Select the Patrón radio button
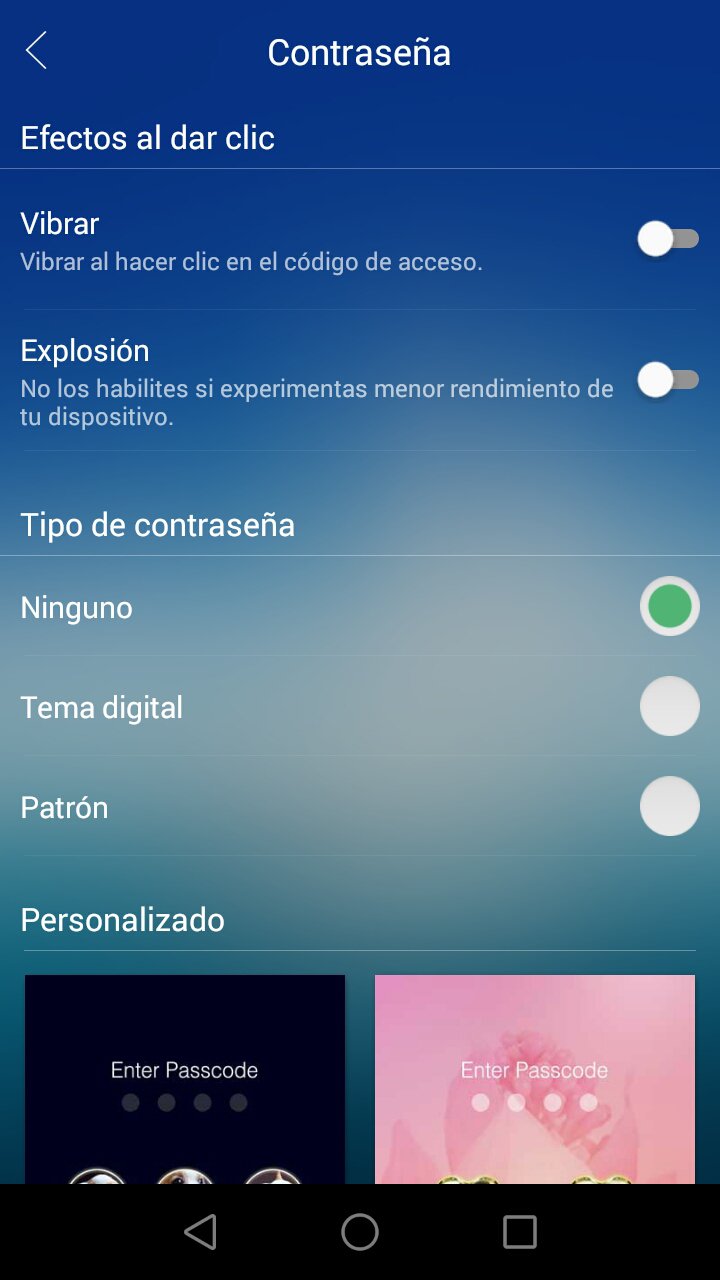The width and height of the screenshot is (720, 1280). pyautogui.click(x=669, y=807)
